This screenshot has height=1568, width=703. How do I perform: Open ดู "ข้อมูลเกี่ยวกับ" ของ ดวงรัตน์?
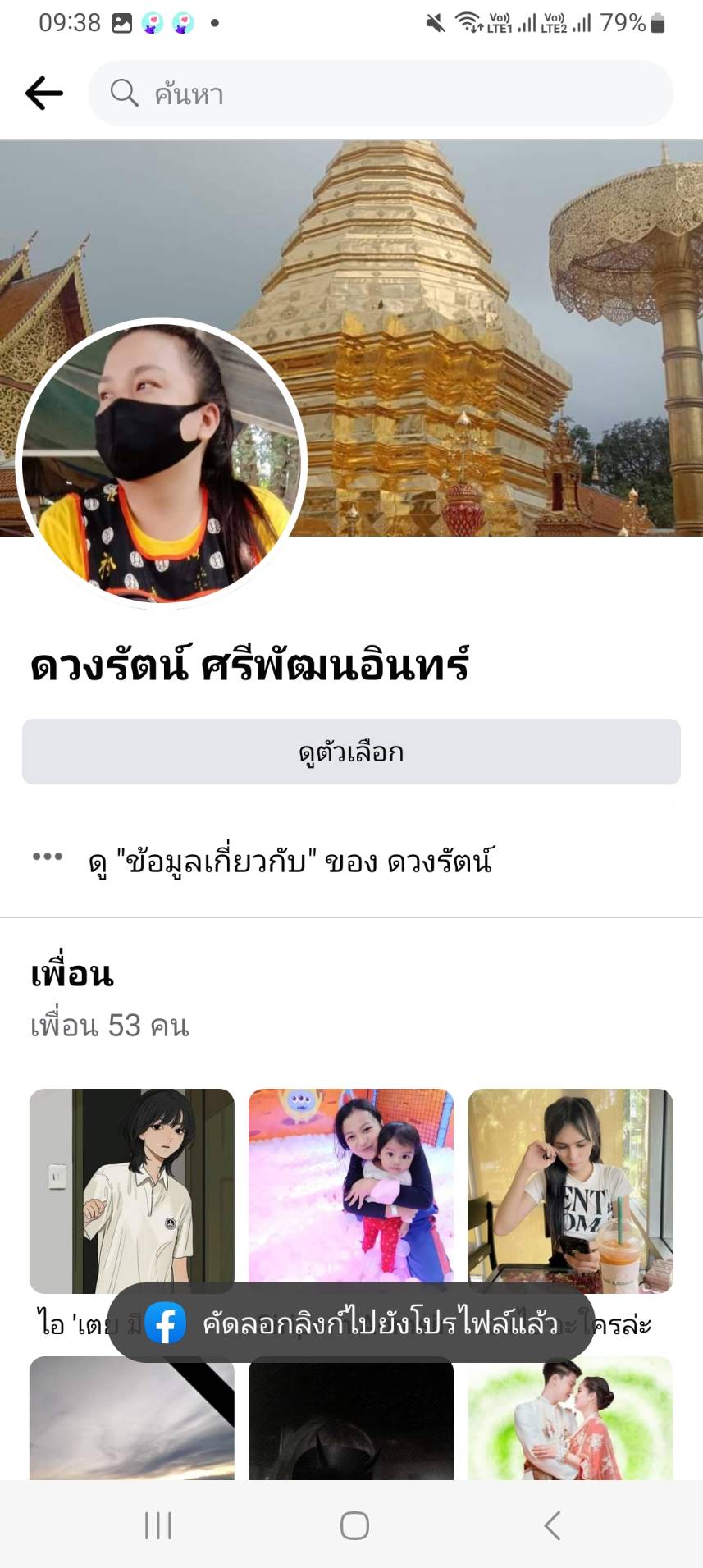290,862
